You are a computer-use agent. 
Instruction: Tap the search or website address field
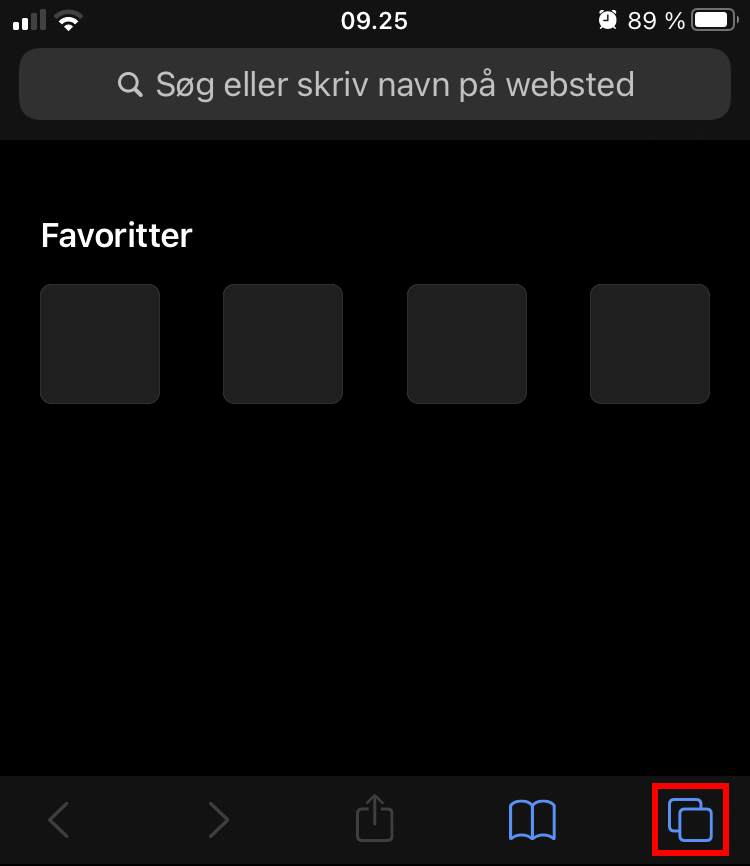click(375, 84)
